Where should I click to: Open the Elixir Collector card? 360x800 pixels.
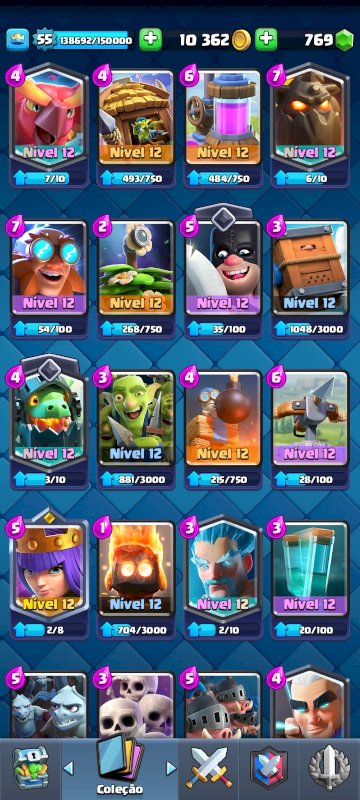click(223, 126)
